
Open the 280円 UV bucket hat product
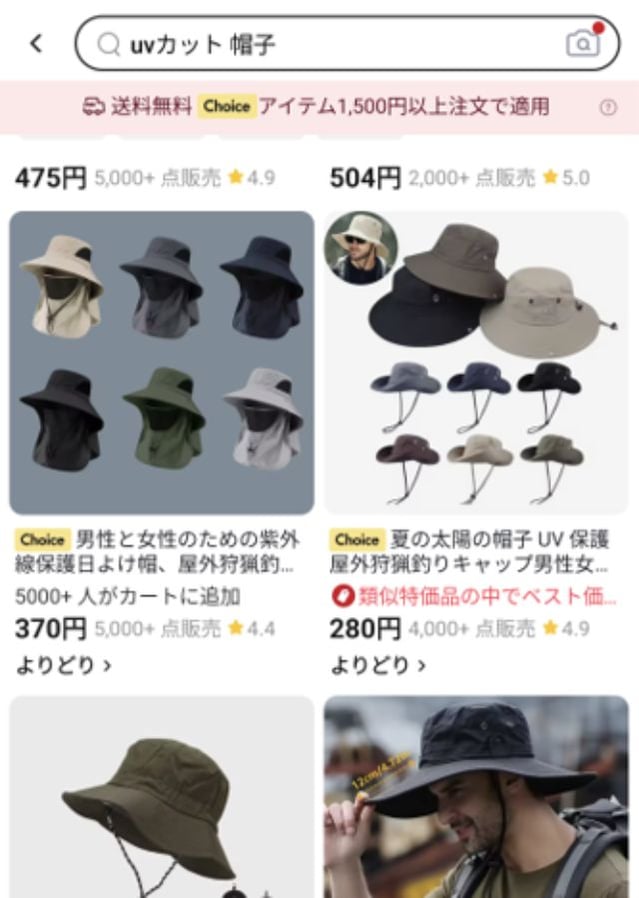point(476,362)
